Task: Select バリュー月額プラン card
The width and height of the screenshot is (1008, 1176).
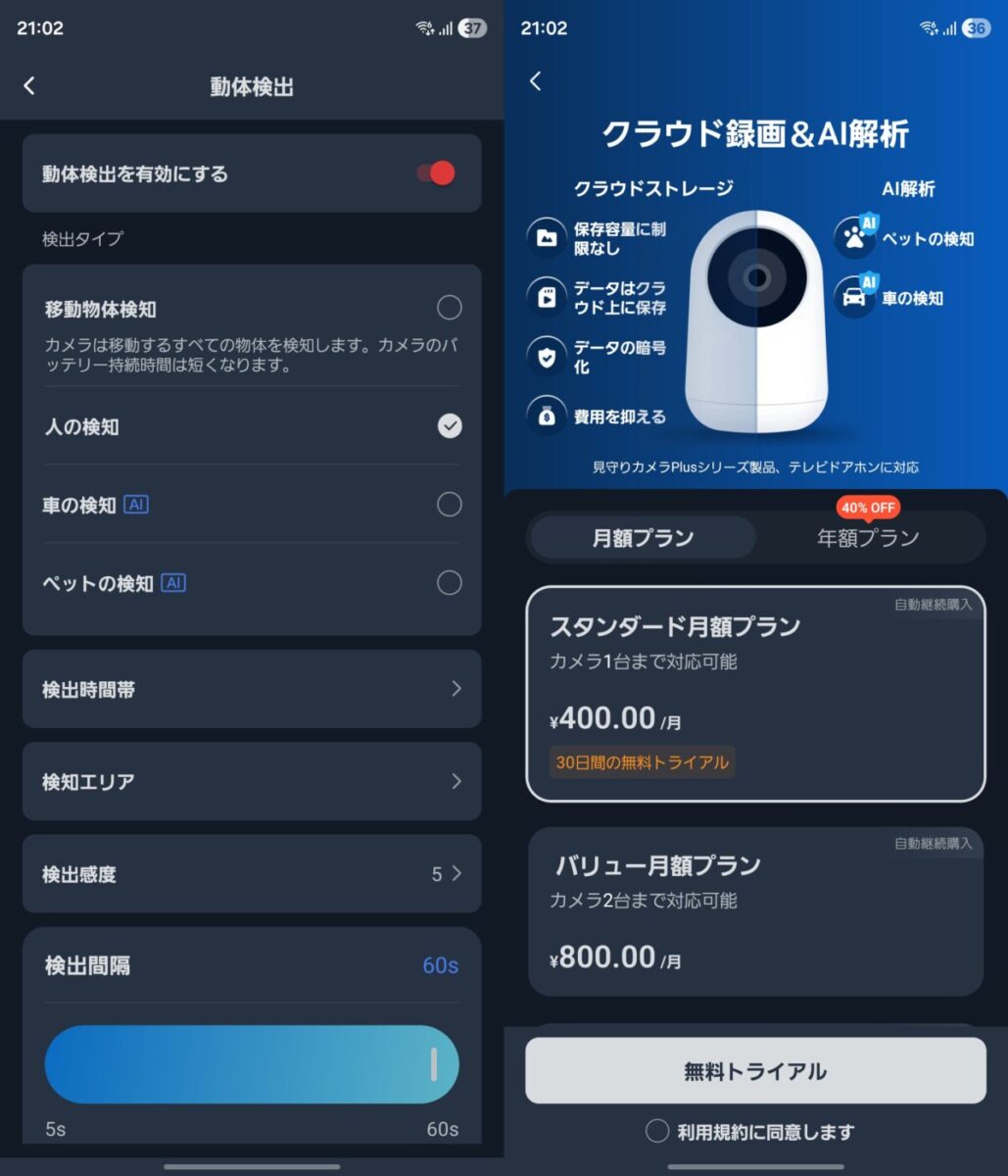Action: (x=755, y=911)
